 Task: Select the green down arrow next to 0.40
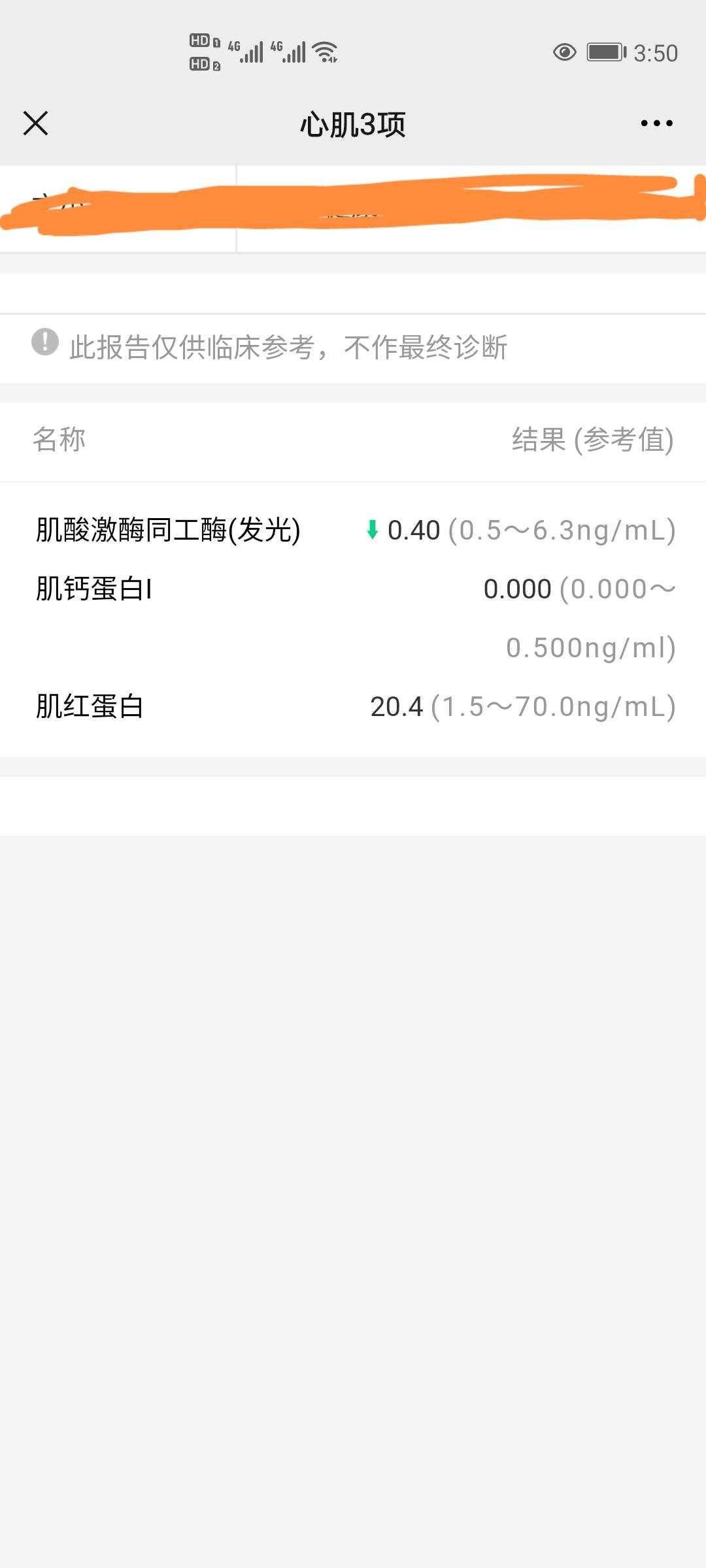[x=371, y=531]
